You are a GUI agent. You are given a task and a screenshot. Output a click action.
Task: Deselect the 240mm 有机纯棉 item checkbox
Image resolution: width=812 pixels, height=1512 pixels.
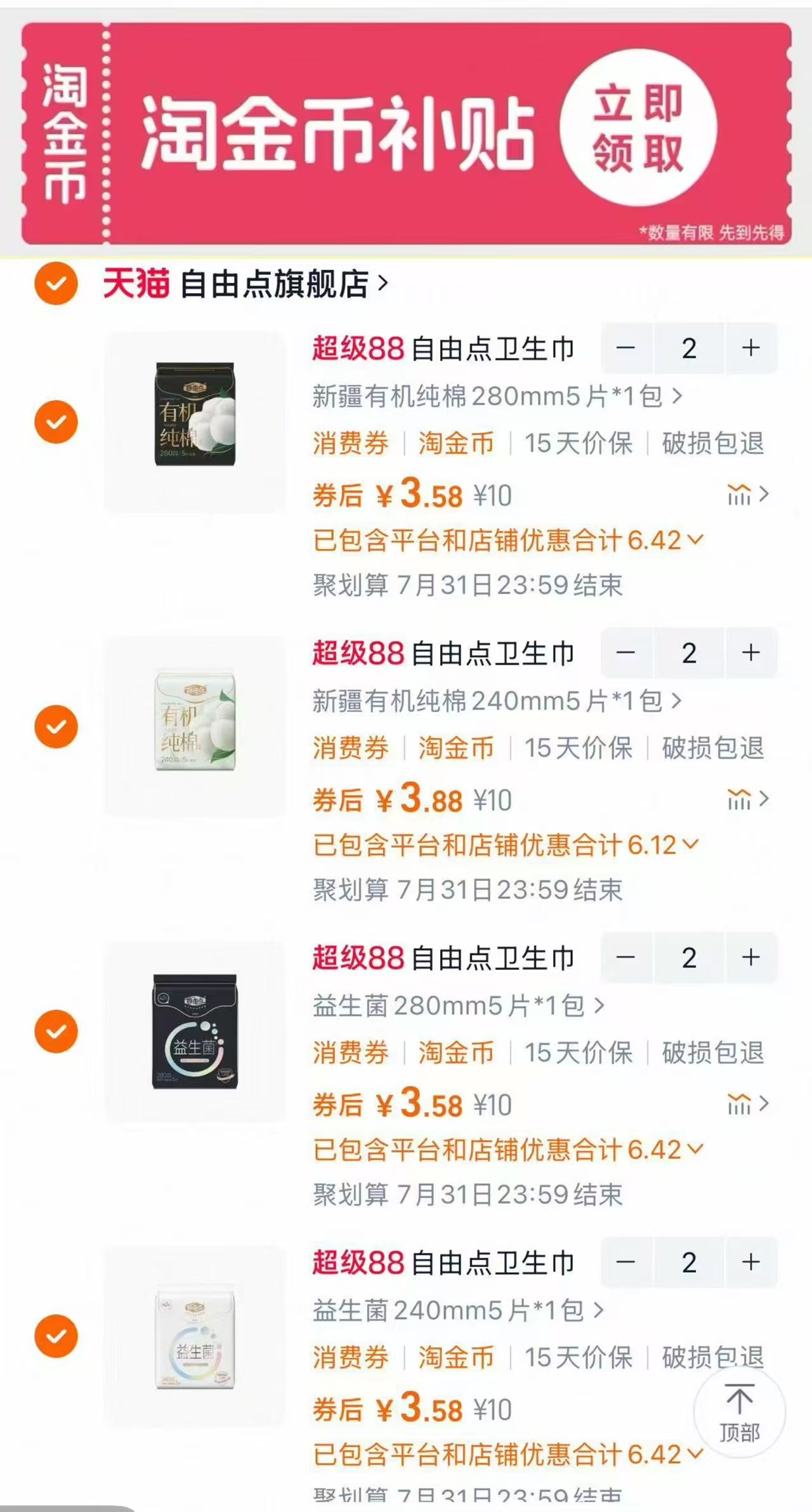pyautogui.click(x=55, y=726)
